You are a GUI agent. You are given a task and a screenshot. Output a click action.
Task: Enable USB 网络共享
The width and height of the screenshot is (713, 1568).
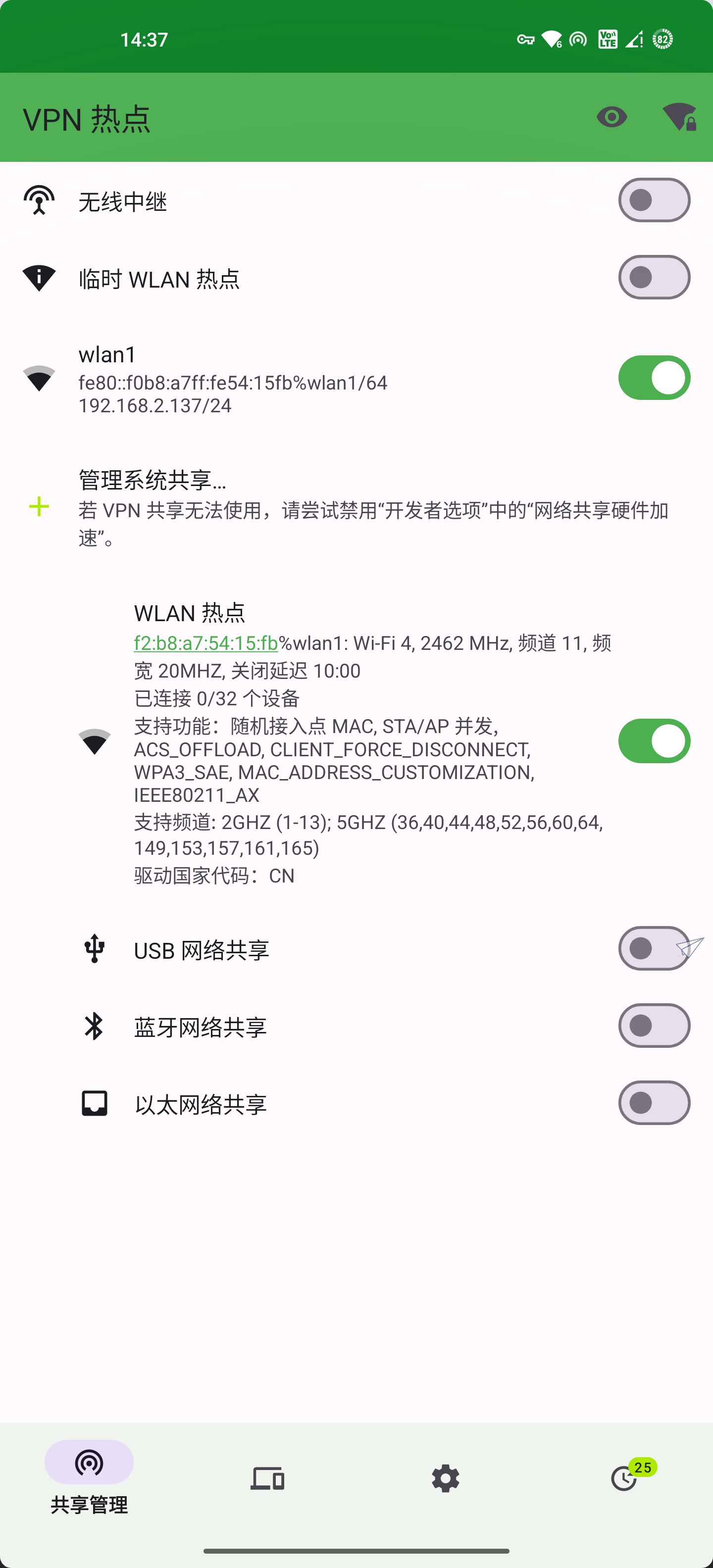(653, 948)
